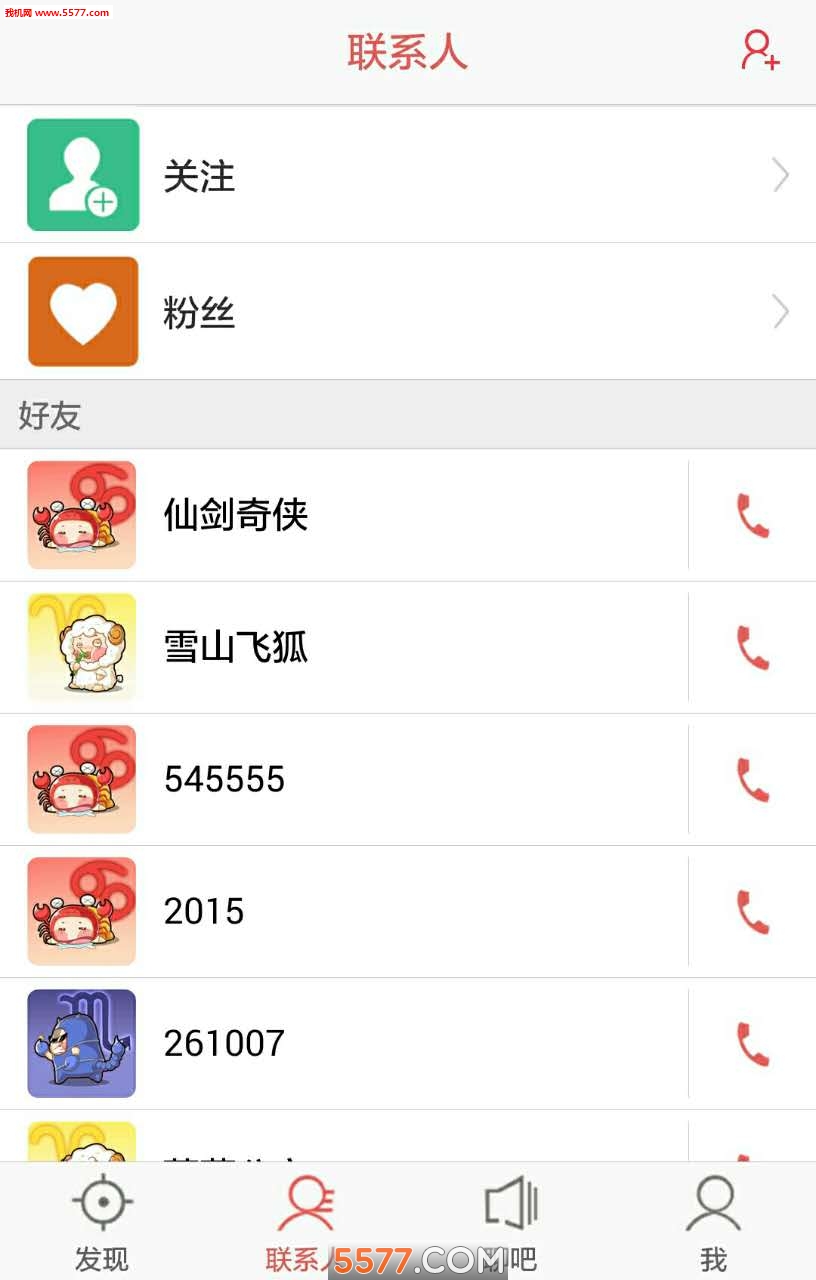This screenshot has width=816, height=1280.
Task: Call contact 545555
Action: click(x=752, y=780)
